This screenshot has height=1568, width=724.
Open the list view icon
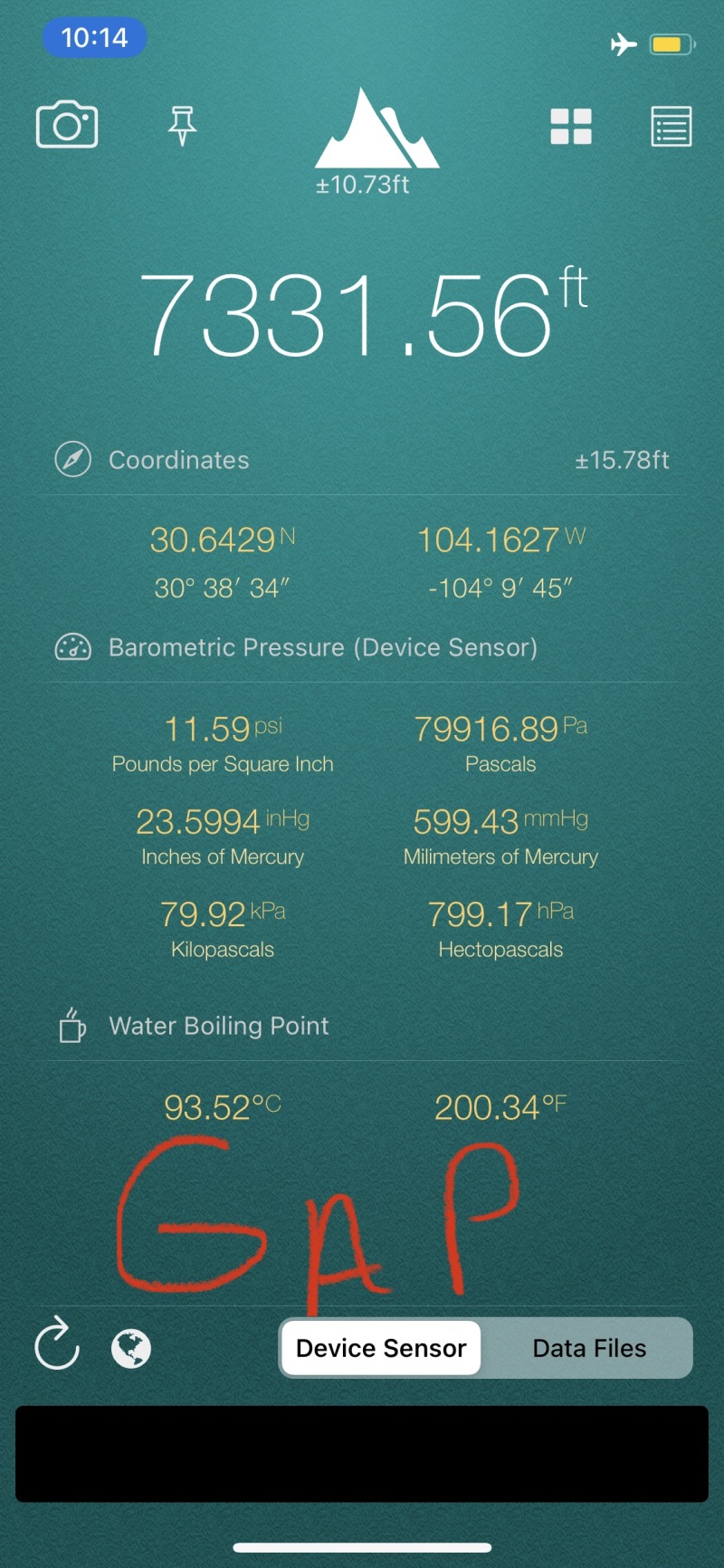point(672,127)
